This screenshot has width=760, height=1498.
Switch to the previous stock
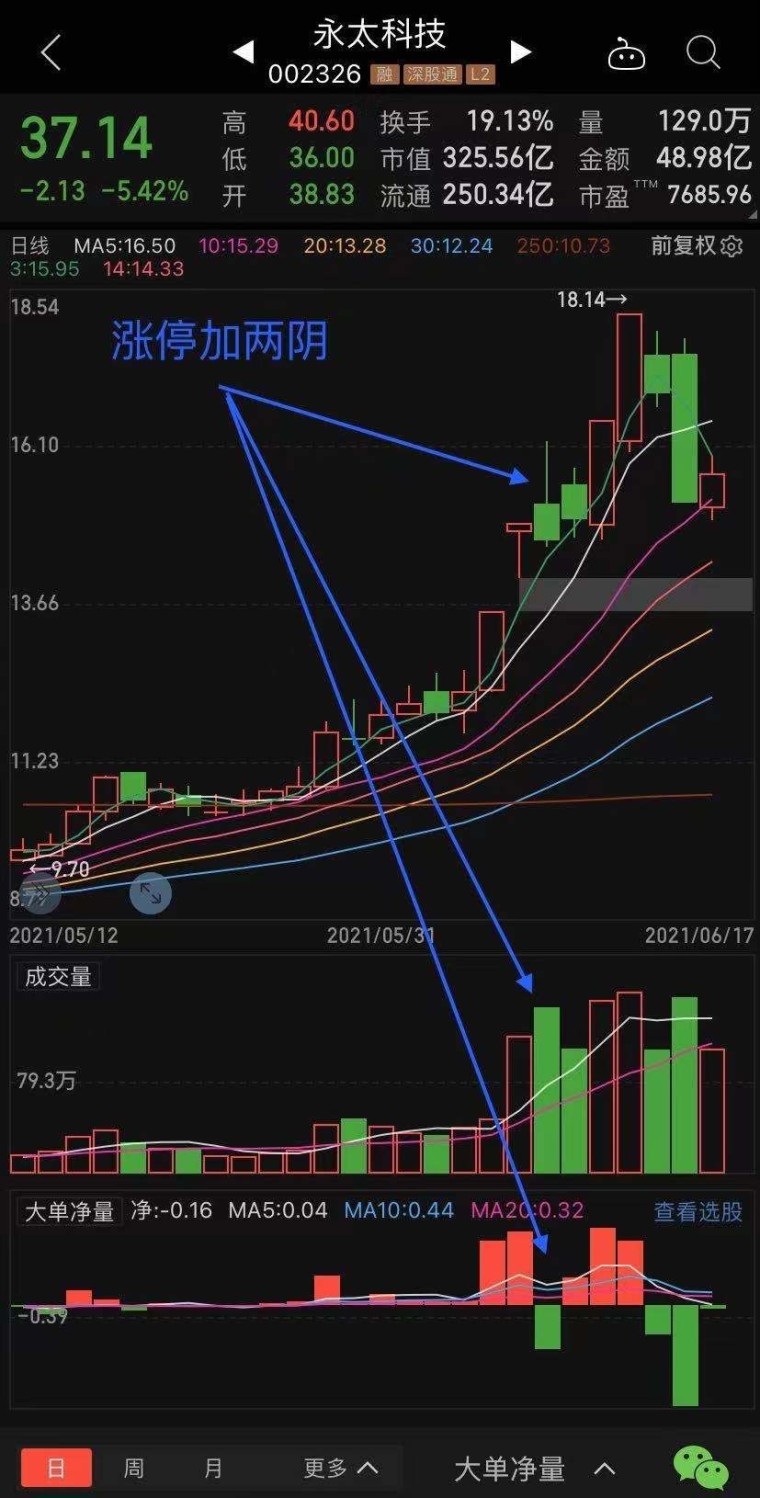(243, 52)
